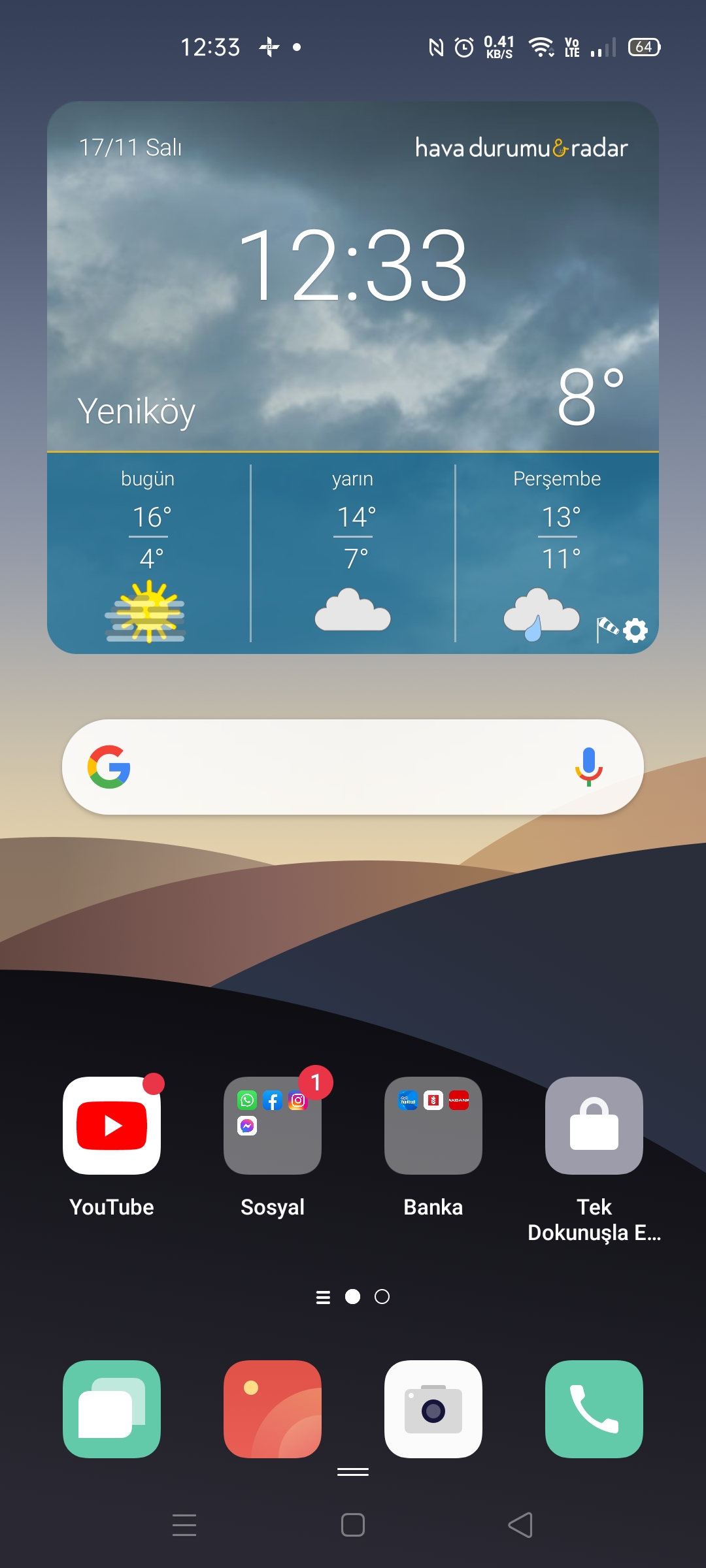Open the red gallery app in dock

(273, 1409)
